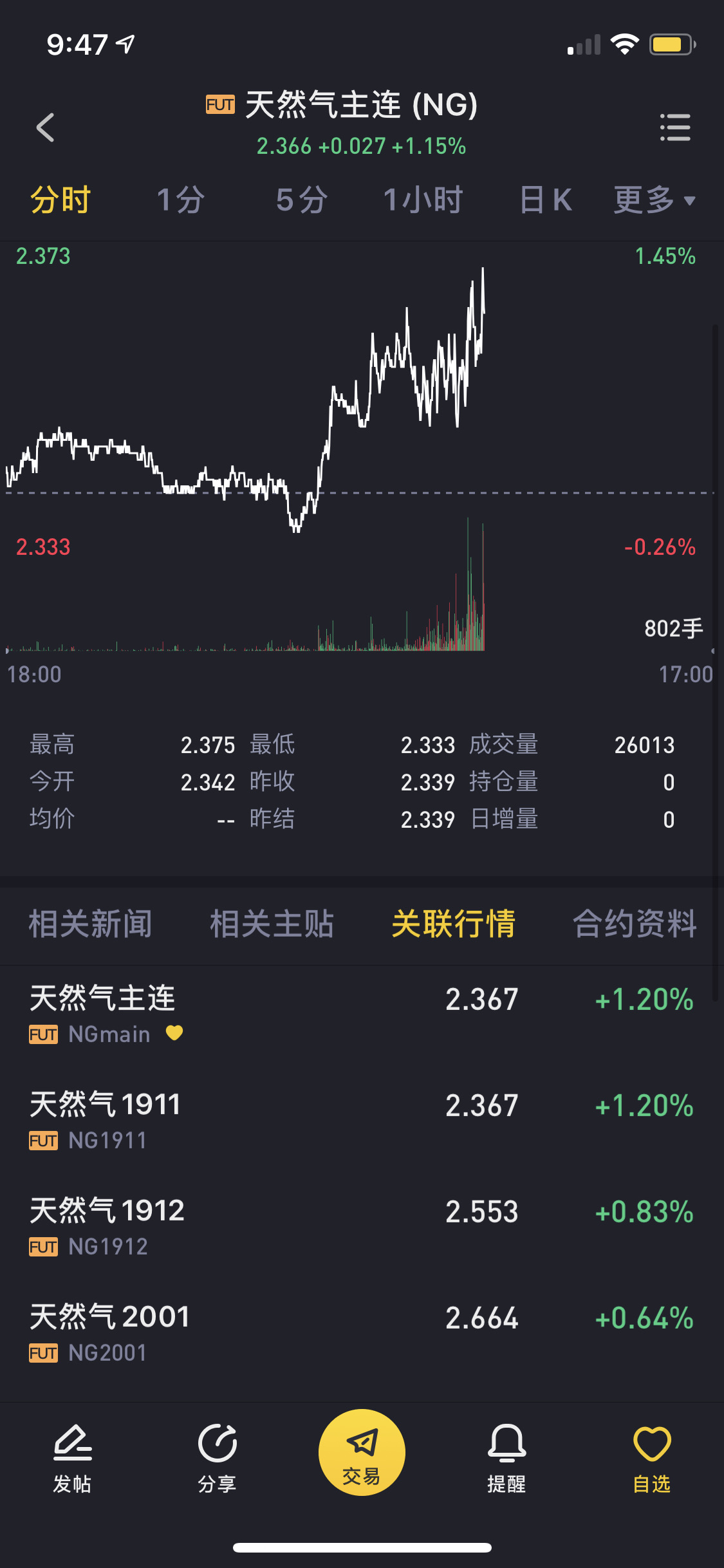Tap the yellow 交易 trade button
The width and height of the screenshot is (724, 1568).
tap(362, 1452)
